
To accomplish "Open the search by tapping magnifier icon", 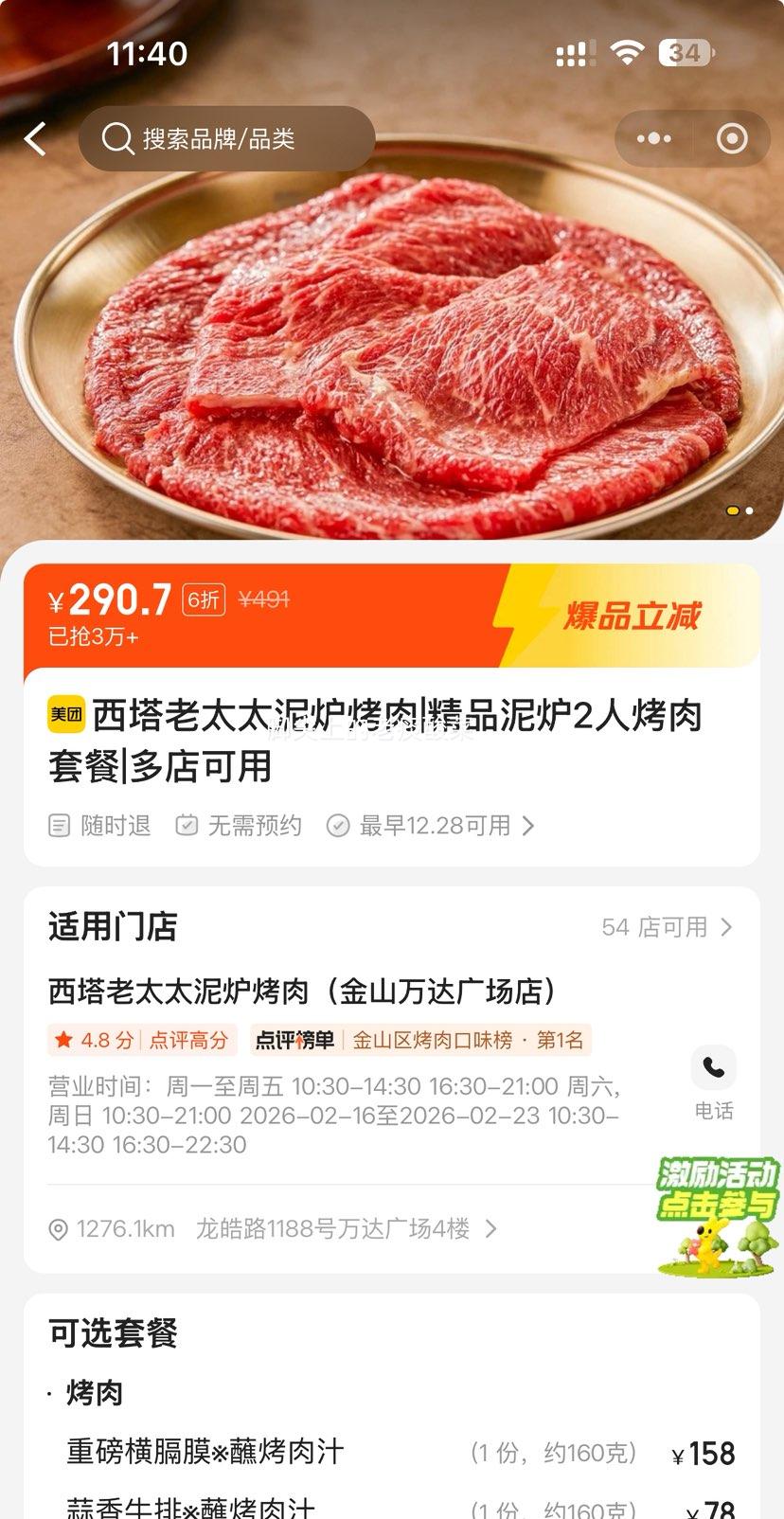I will coord(116,138).
